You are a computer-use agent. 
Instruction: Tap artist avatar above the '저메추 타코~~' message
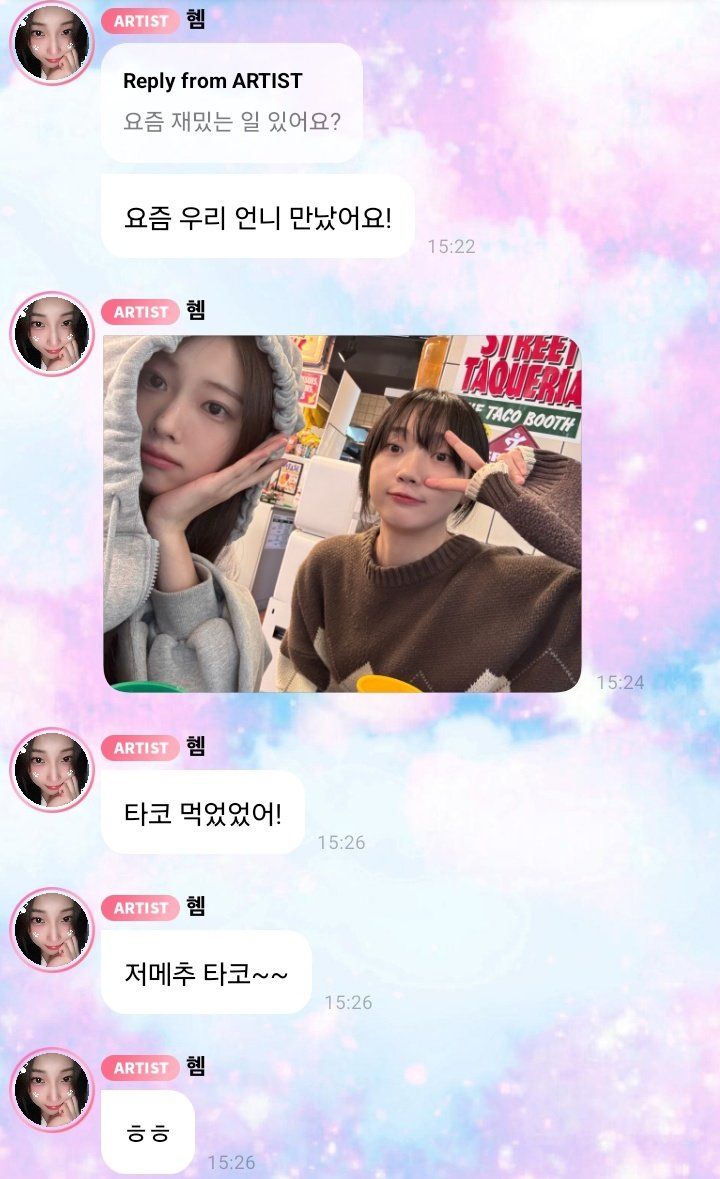tap(52, 930)
